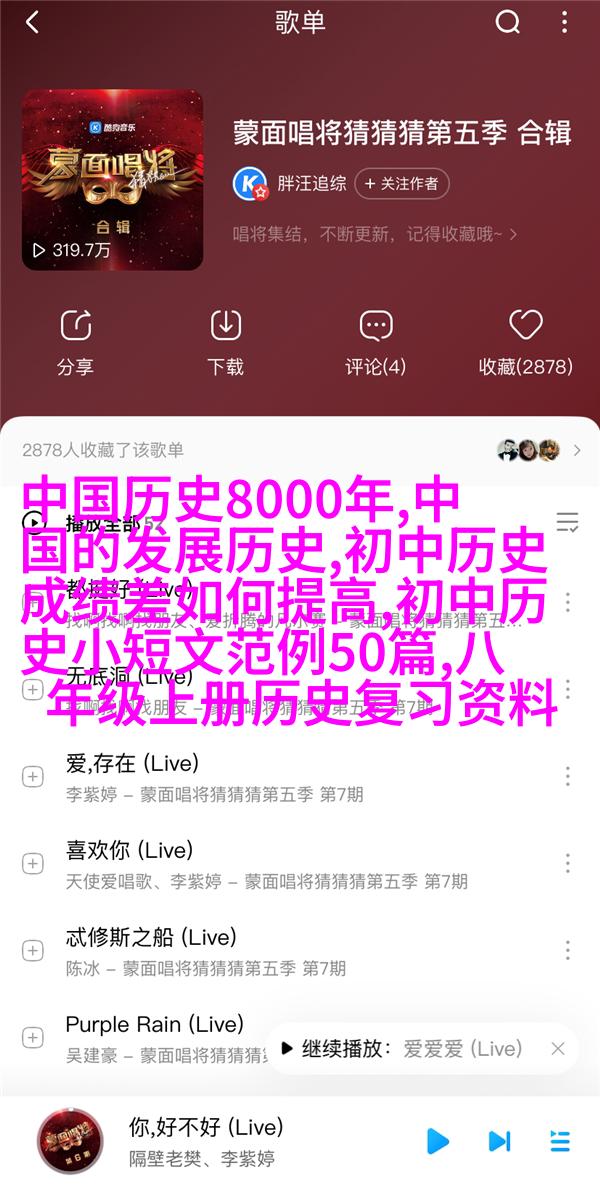Expand the playlist description 唱将集结
Image resolution: width=600 pixels, height=1189 pixels.
point(376,235)
